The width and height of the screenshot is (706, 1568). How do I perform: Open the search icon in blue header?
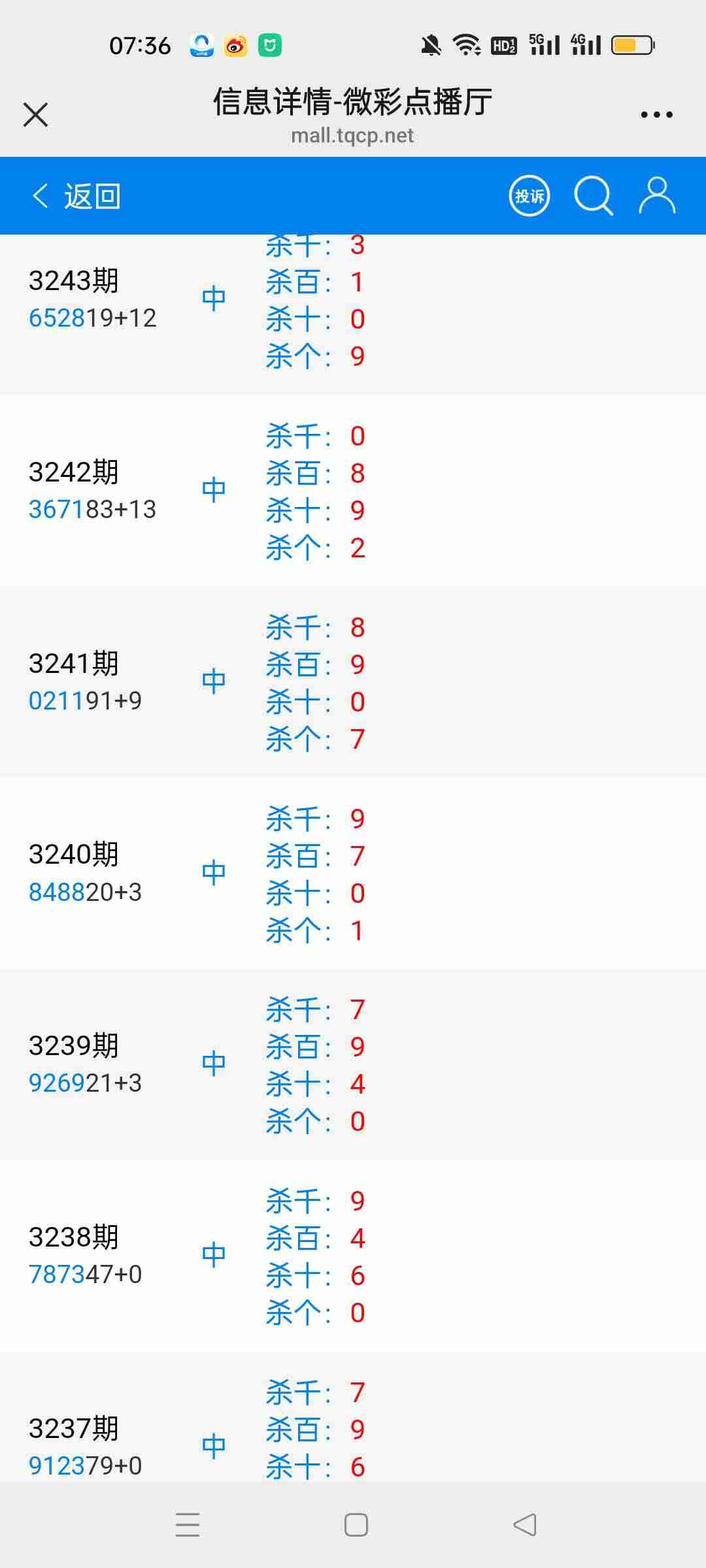pos(592,195)
